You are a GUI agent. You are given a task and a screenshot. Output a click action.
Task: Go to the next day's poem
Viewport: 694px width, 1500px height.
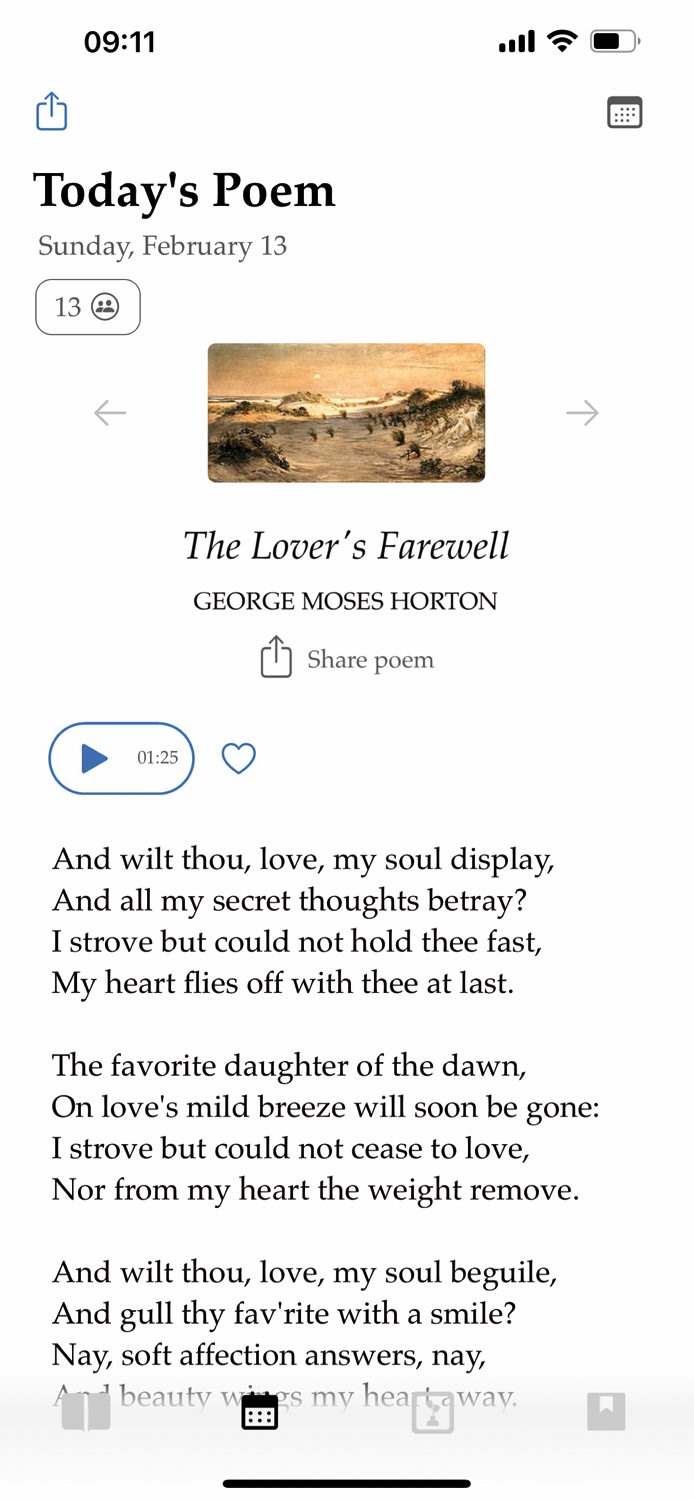point(582,412)
